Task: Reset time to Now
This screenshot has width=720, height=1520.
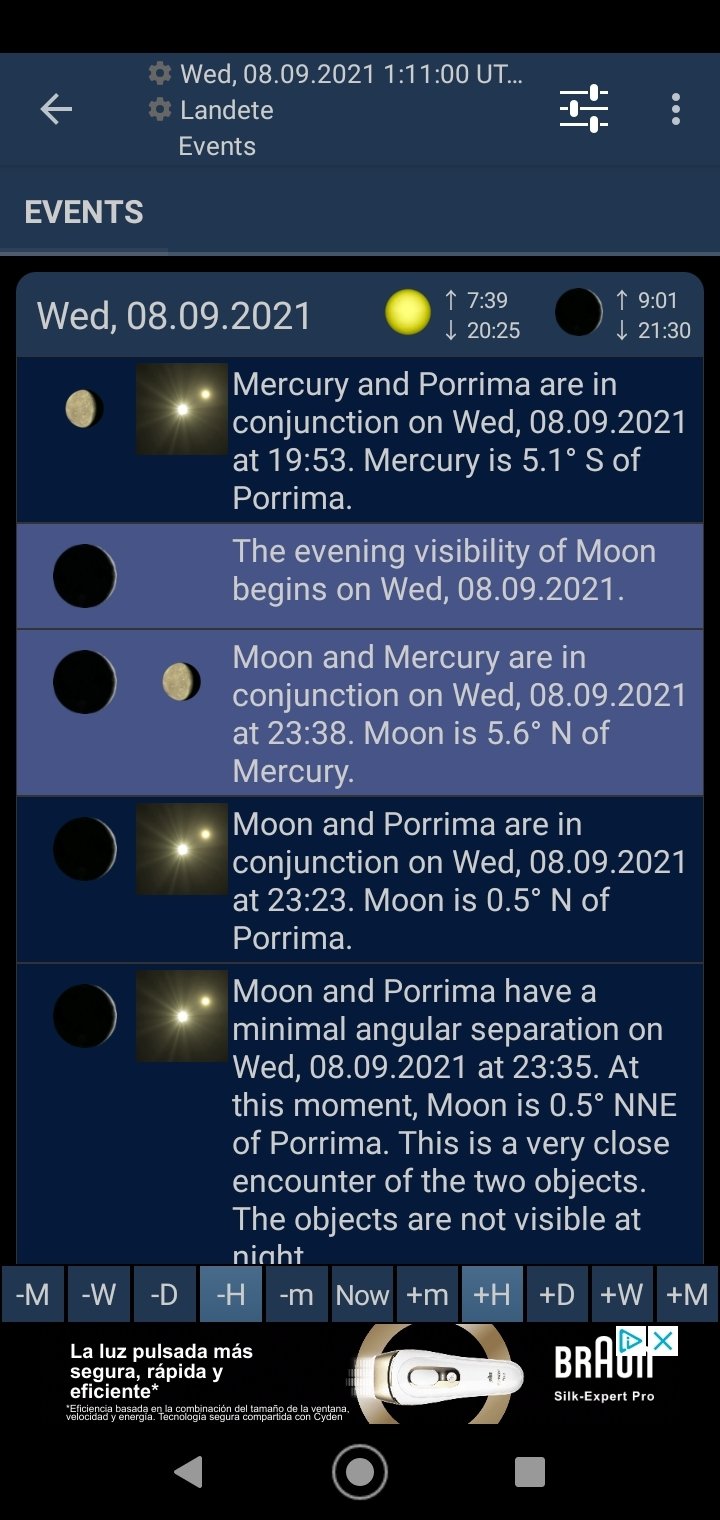Action: [x=362, y=1295]
